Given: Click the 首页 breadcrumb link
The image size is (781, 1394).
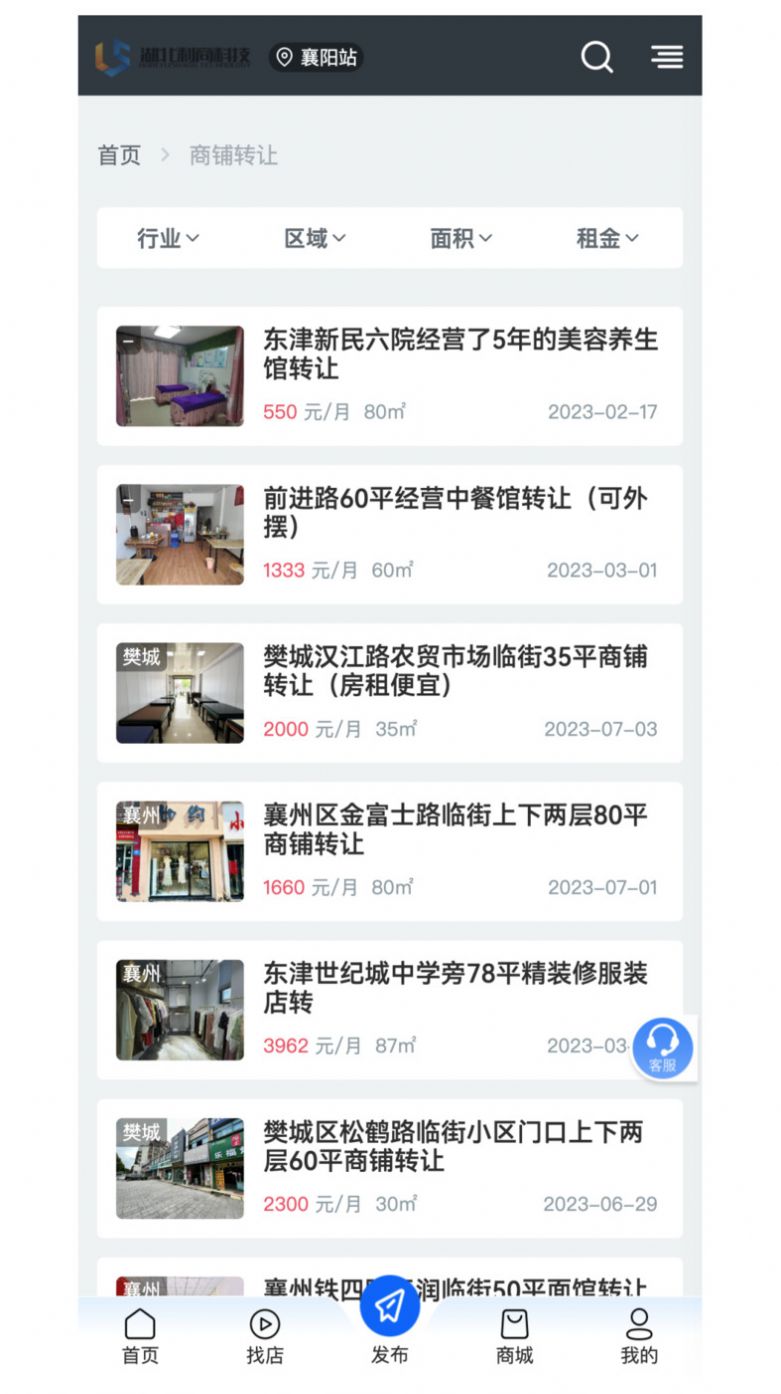Looking at the screenshot, I should [x=120, y=155].
